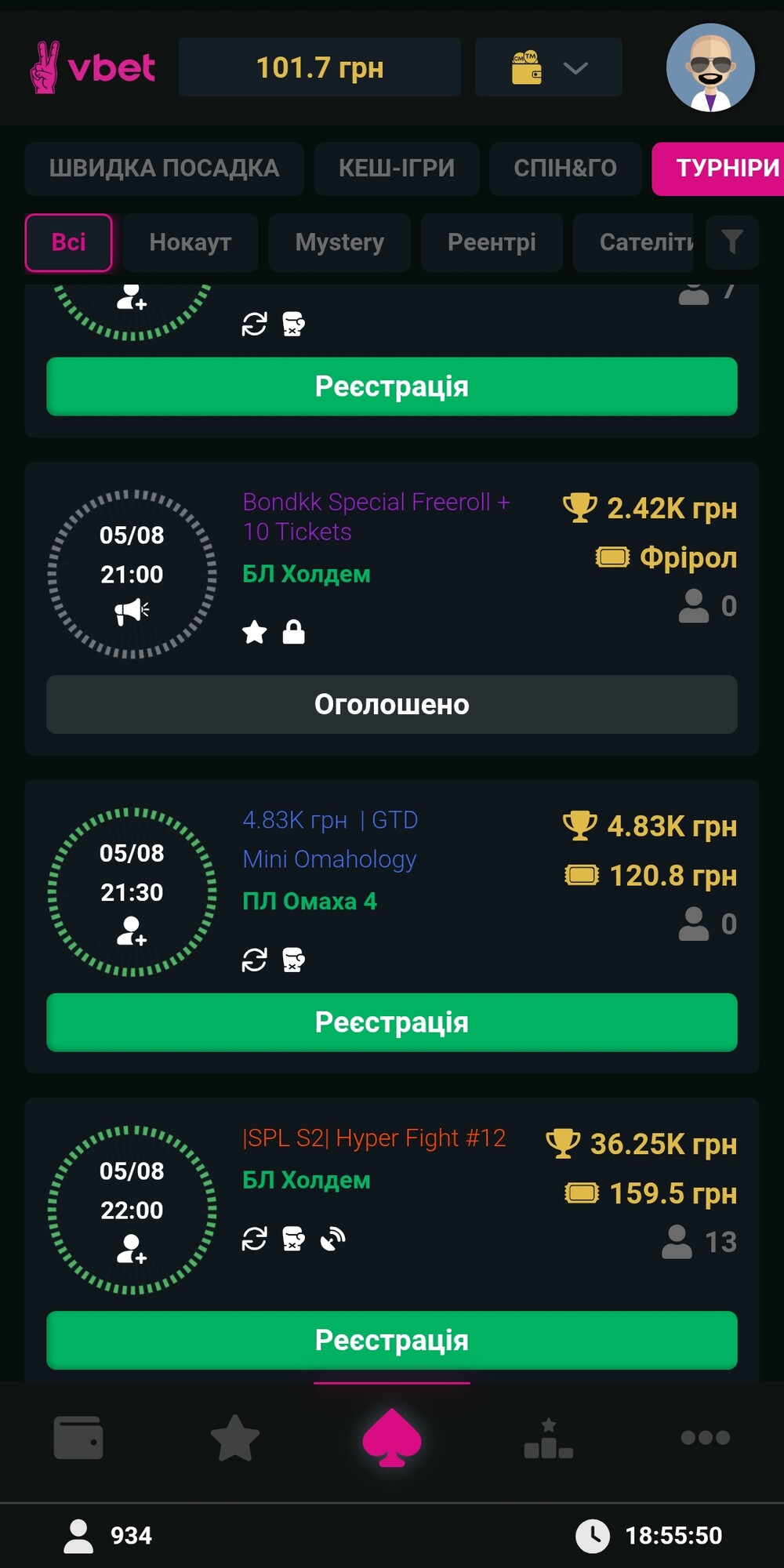784x1568 pixels.
Task: Open the funnel filter icon
Action: tap(732, 242)
